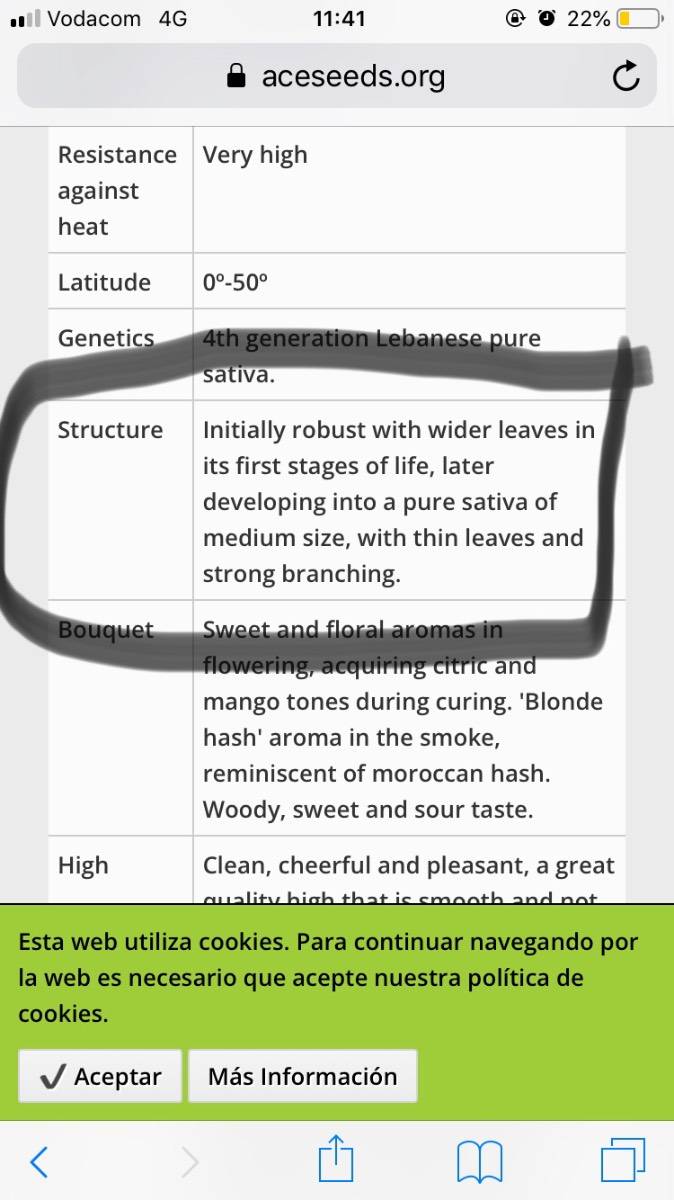Image resolution: width=674 pixels, height=1200 pixels.
Task: Show open tabs overview
Action: point(623,1162)
